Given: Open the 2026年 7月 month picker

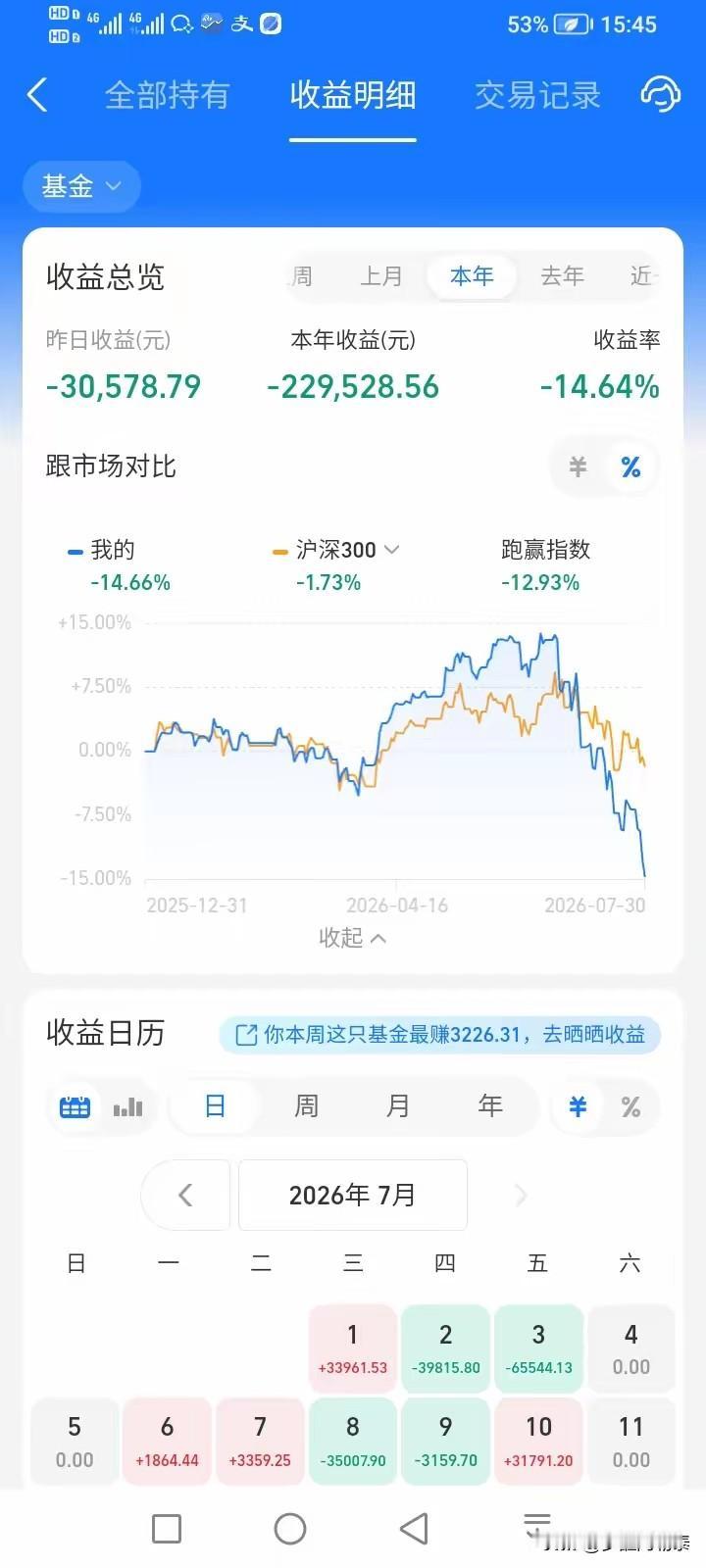Looking at the screenshot, I should tap(353, 1195).
